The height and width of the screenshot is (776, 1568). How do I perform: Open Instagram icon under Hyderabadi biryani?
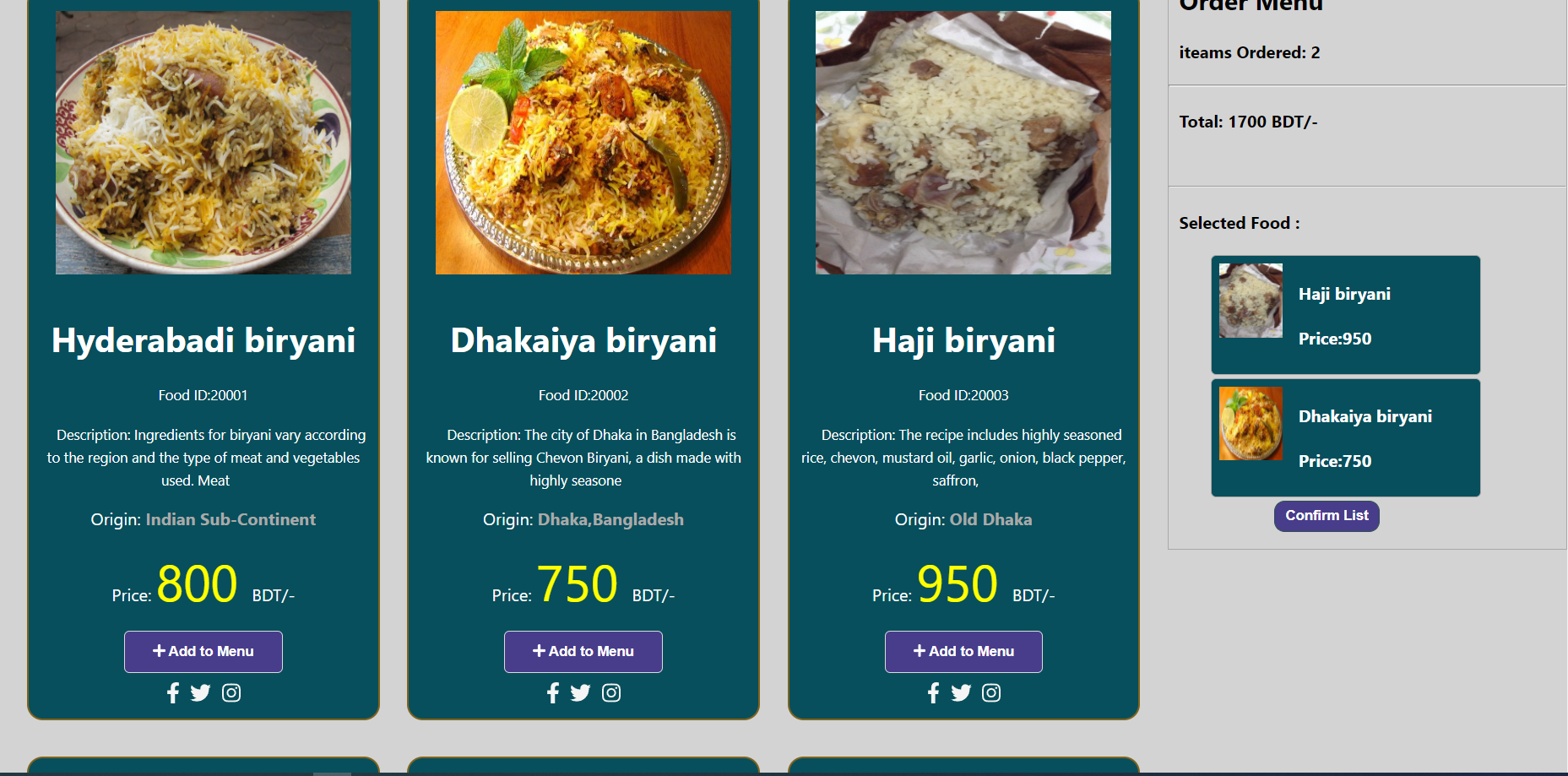tap(231, 693)
